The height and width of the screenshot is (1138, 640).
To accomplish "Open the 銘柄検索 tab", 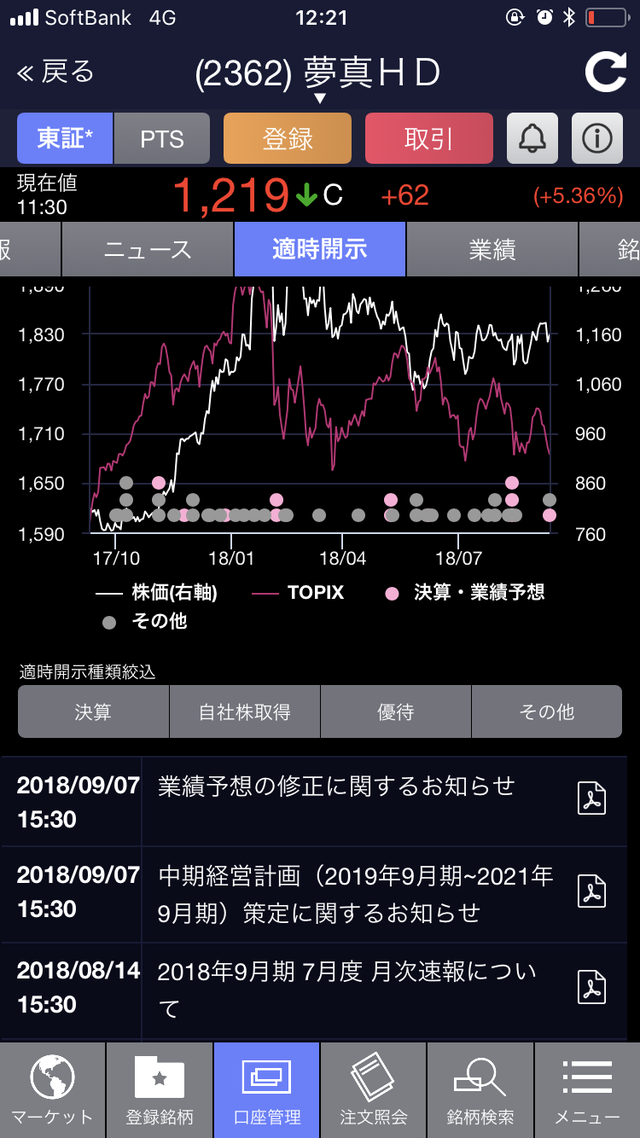I will 480,1090.
